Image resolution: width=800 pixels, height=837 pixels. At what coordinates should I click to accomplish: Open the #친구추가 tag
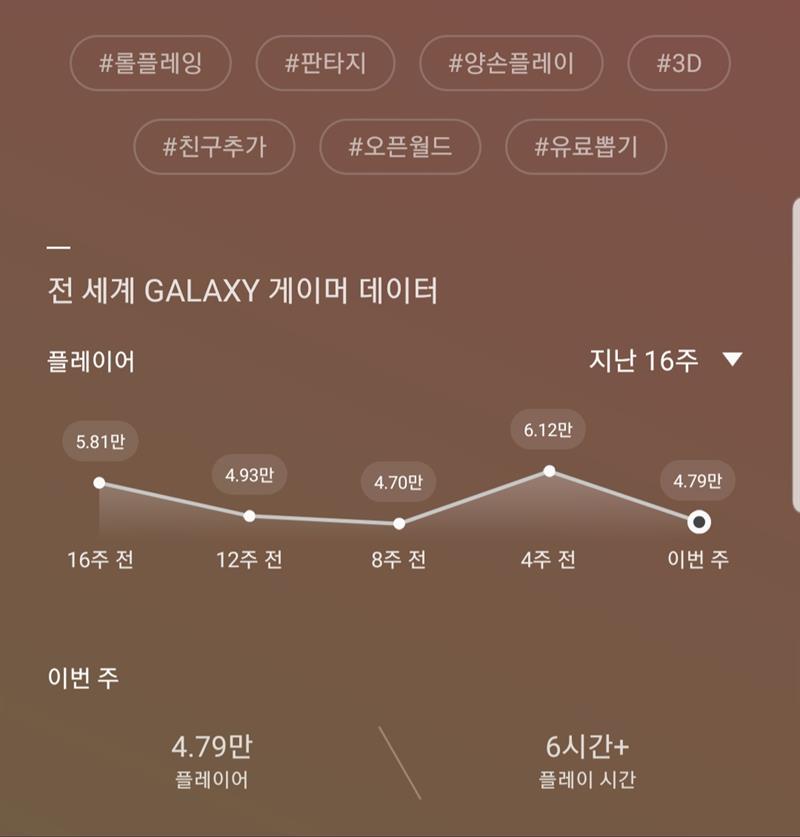214,147
